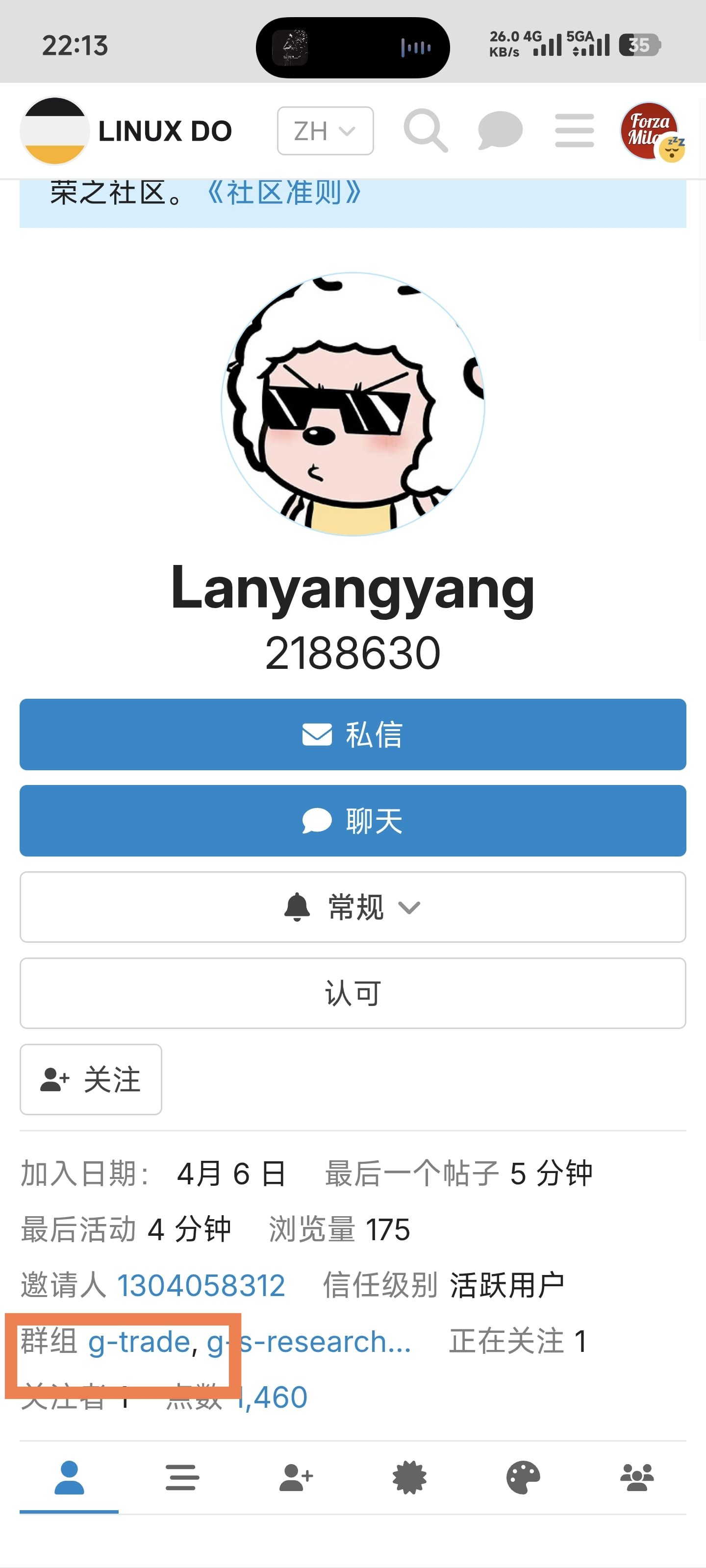View the 1,460 points link
706x1568 pixels.
(x=271, y=1397)
